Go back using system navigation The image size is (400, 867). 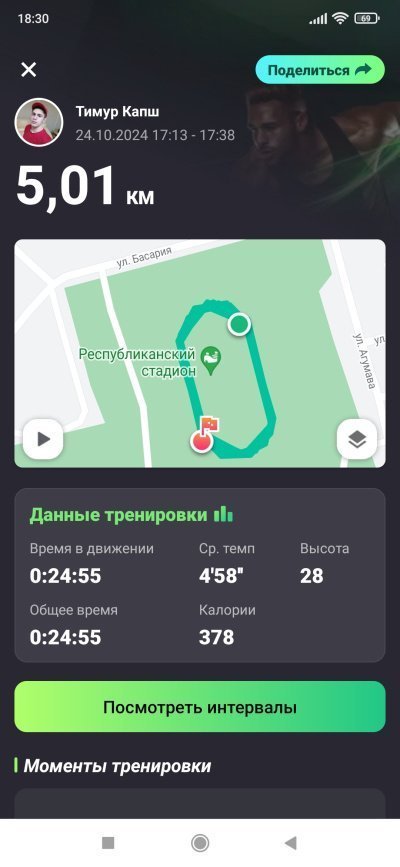[x=290, y=843]
